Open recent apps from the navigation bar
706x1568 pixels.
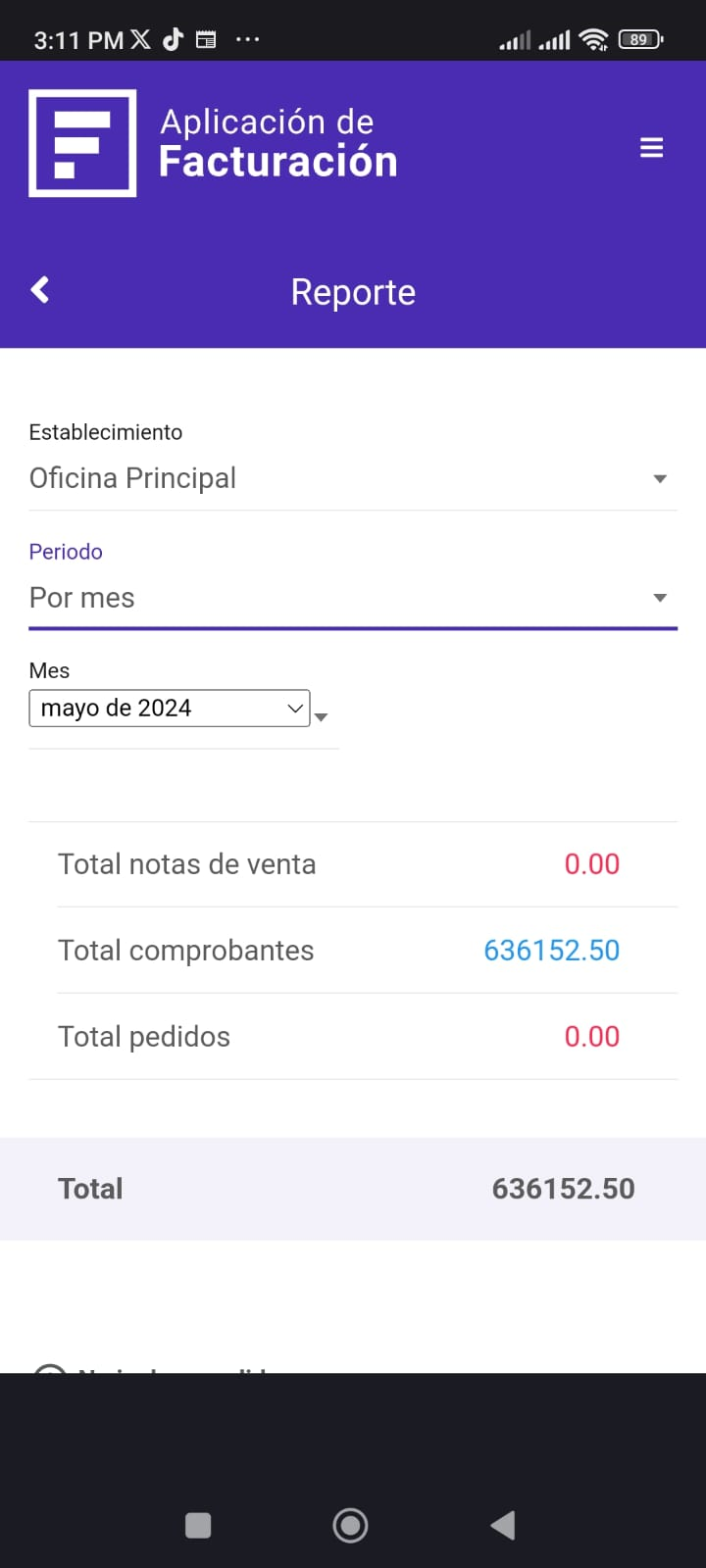(198, 1525)
